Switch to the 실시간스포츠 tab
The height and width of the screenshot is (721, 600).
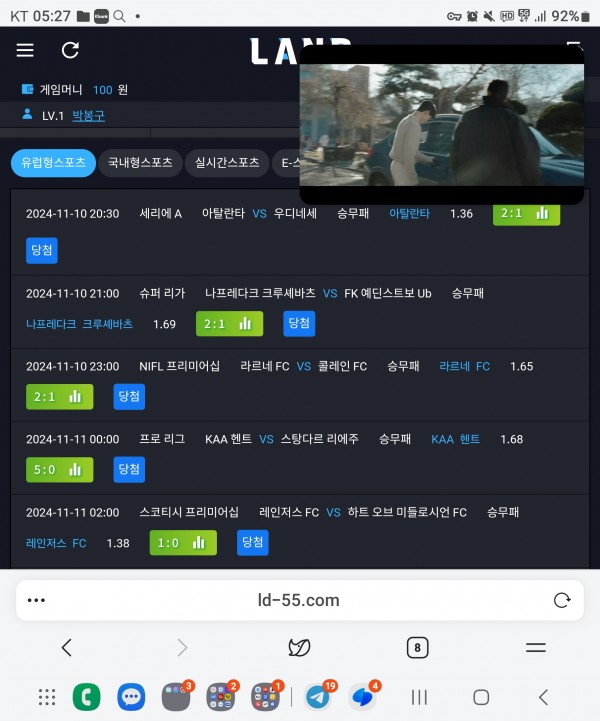coord(226,163)
